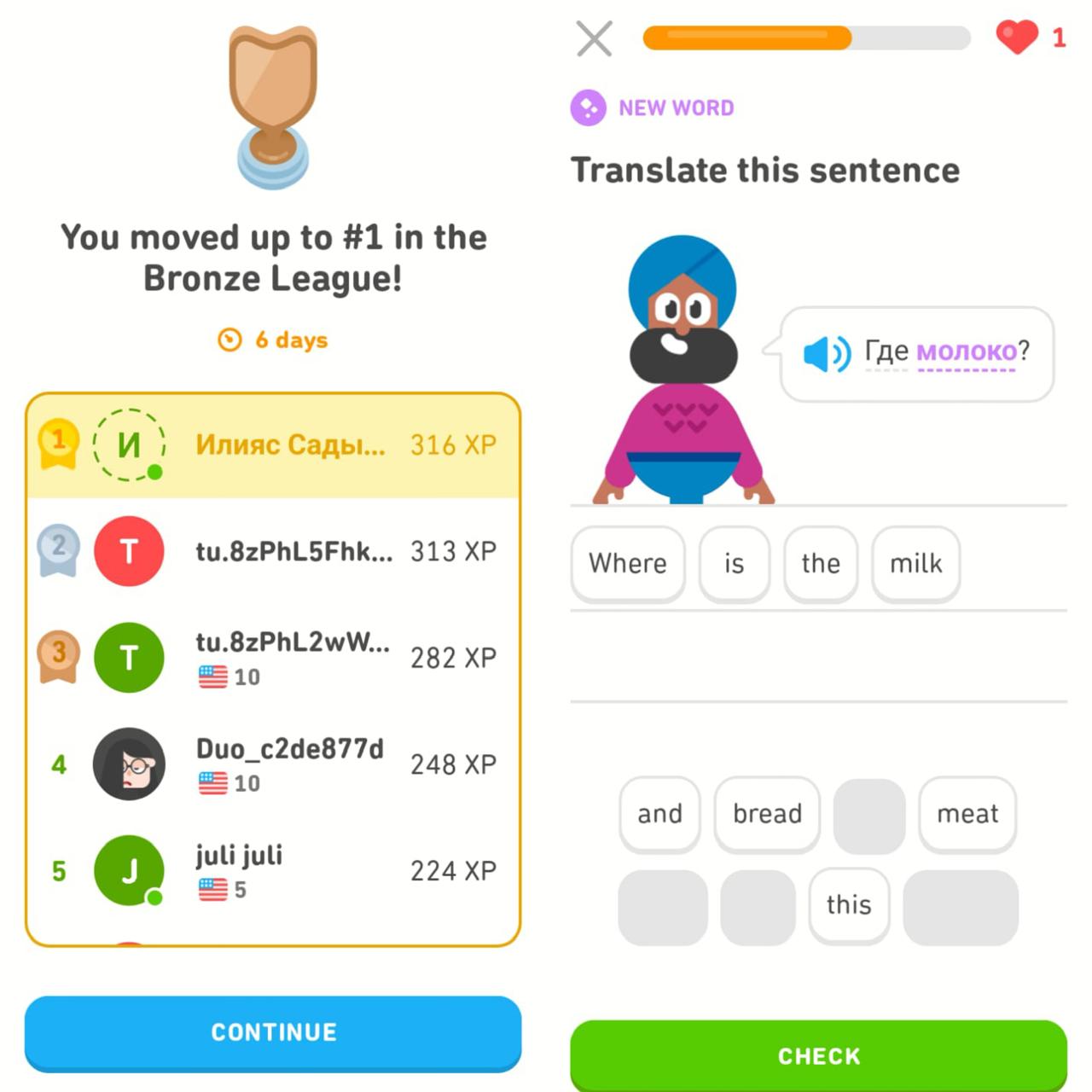
Task: Select the word tile bread
Action: click(767, 814)
